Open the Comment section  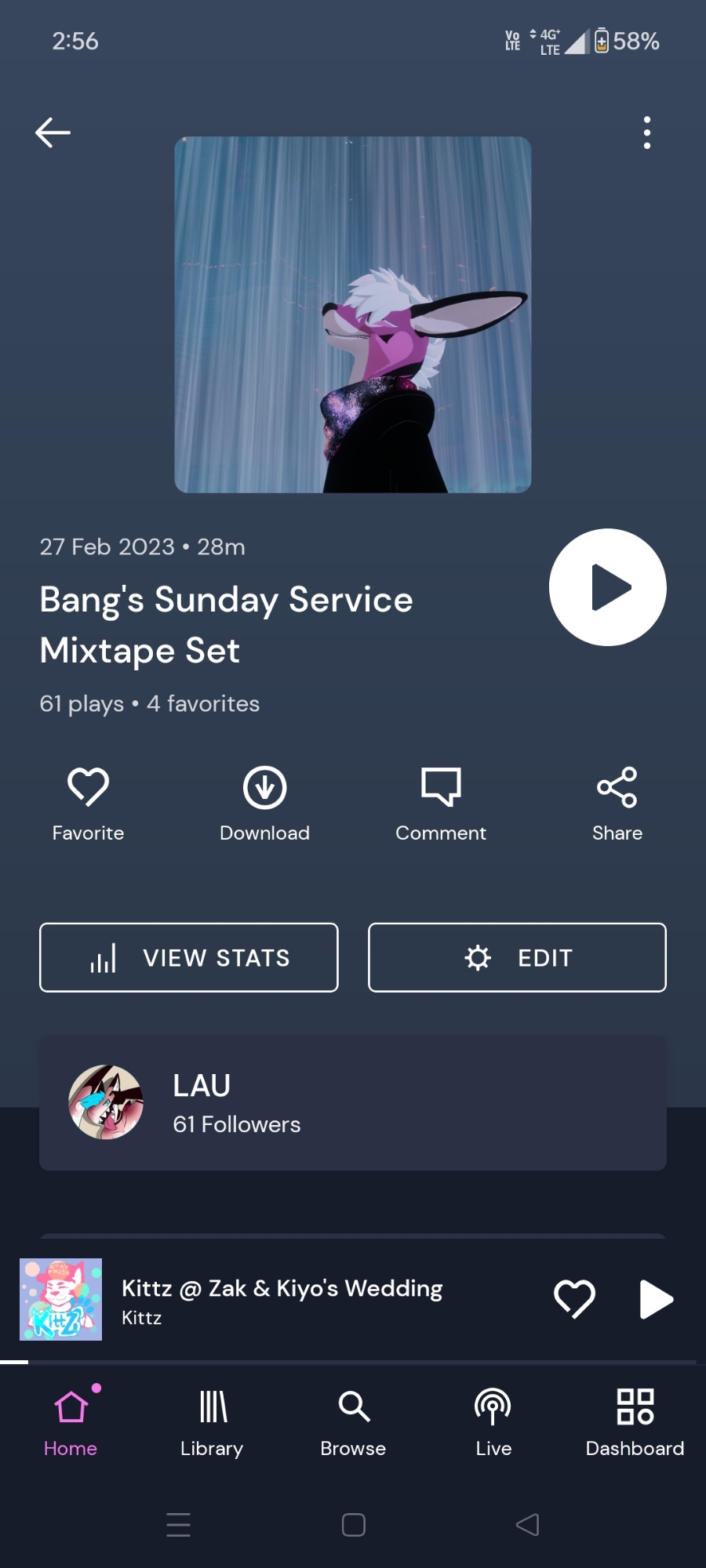pos(441,801)
